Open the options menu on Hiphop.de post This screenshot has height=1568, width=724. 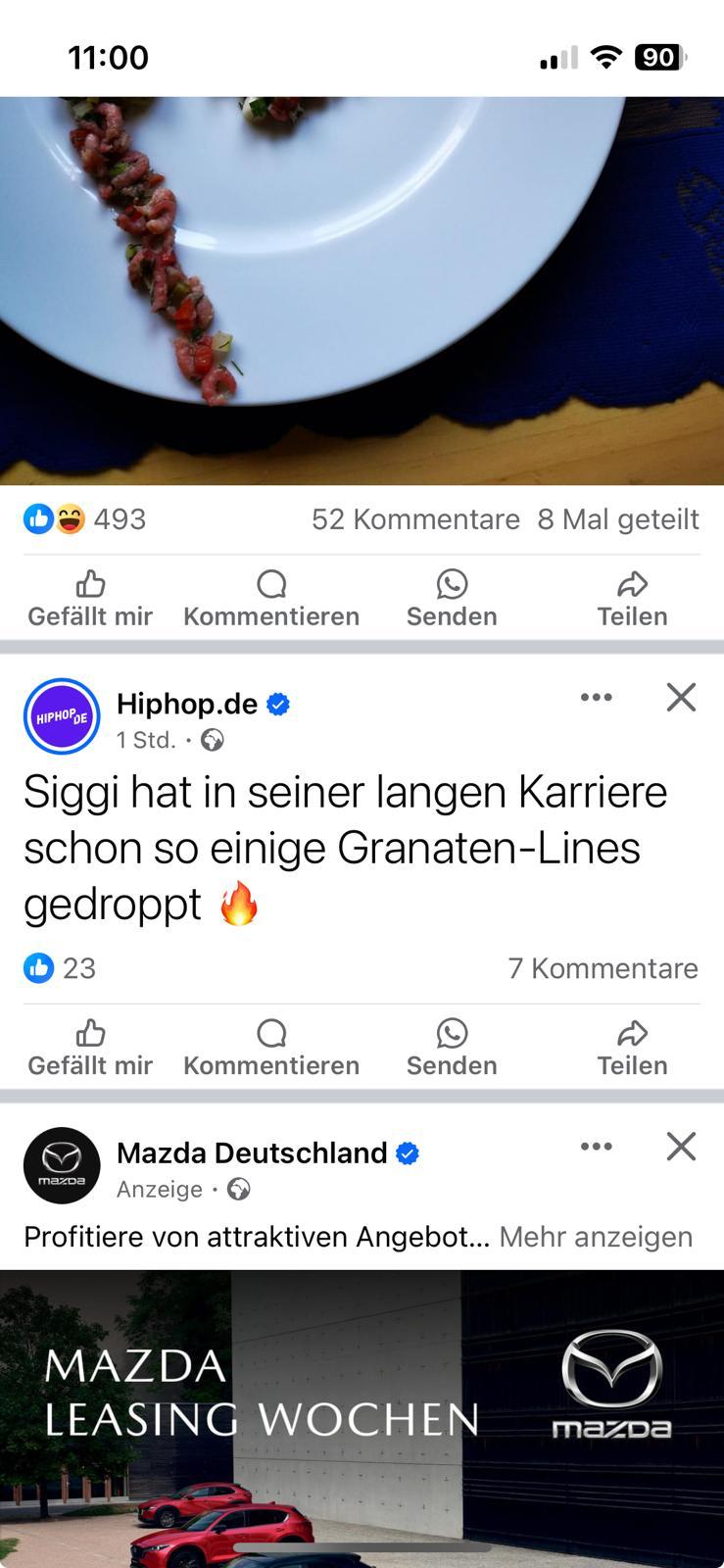(596, 698)
